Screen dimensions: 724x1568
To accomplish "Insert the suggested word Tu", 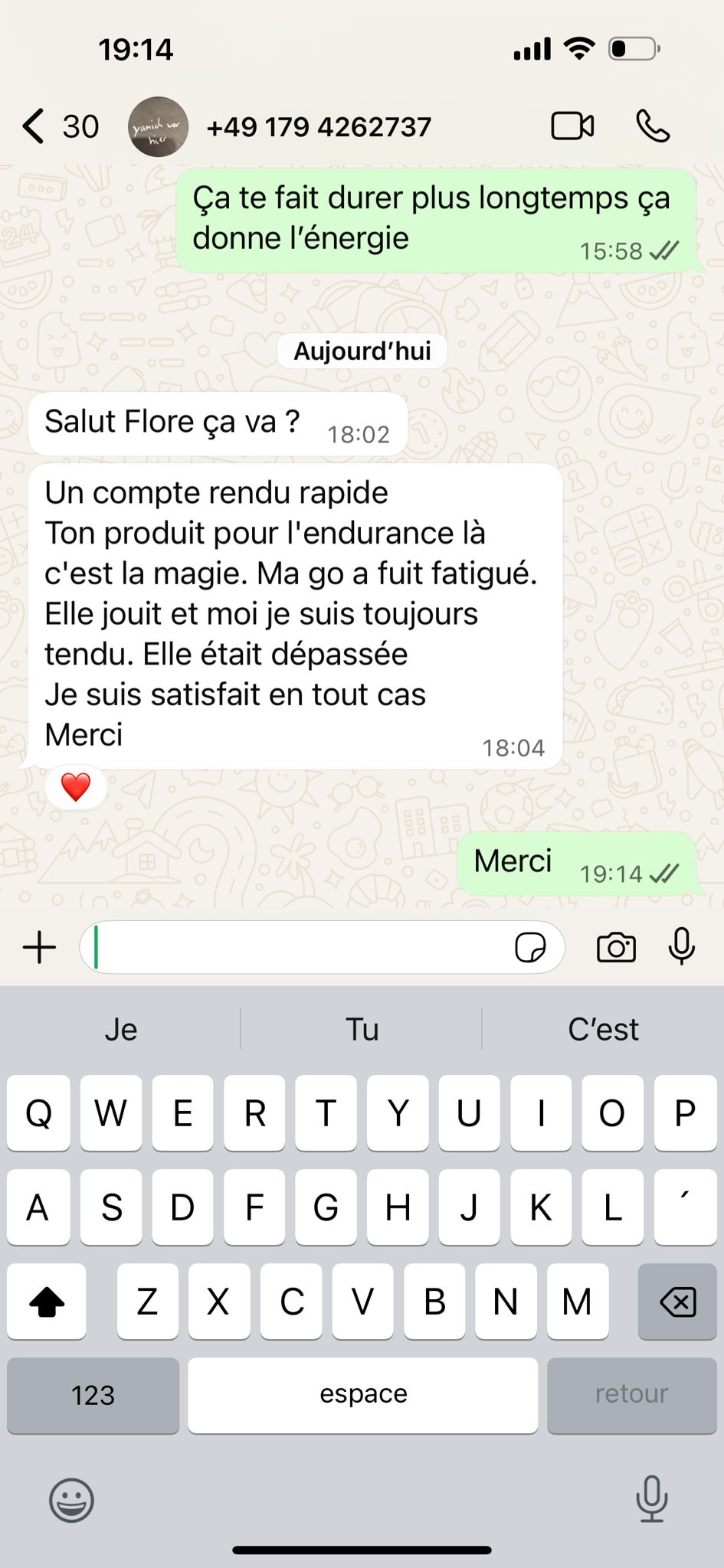I will tap(362, 1030).
